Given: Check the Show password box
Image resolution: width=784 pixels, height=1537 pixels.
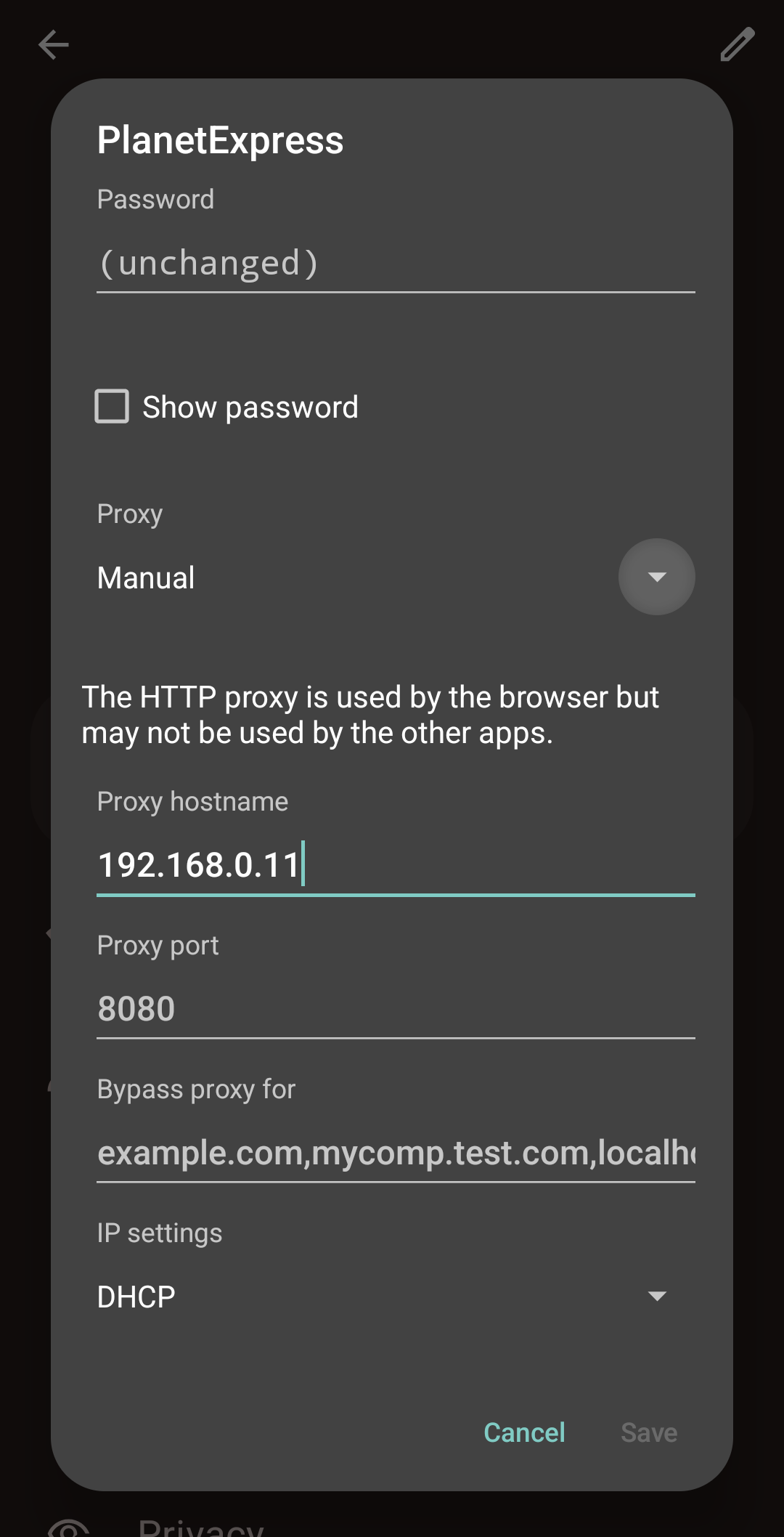Looking at the screenshot, I should click(112, 406).
